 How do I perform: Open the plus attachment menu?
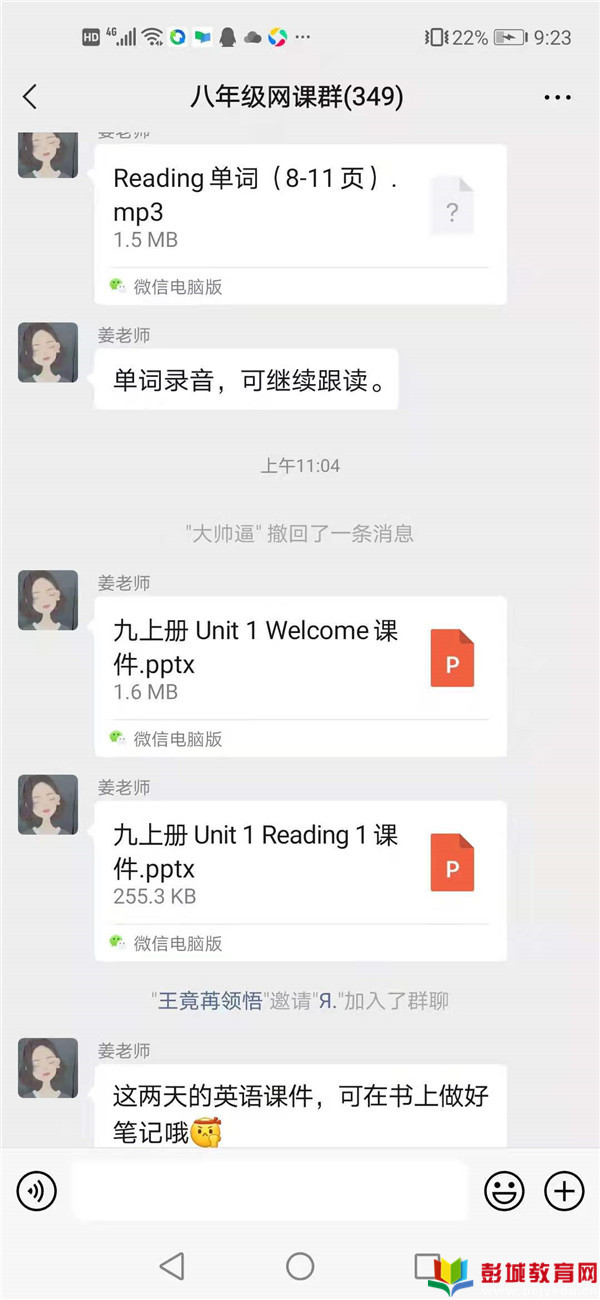point(564,1191)
